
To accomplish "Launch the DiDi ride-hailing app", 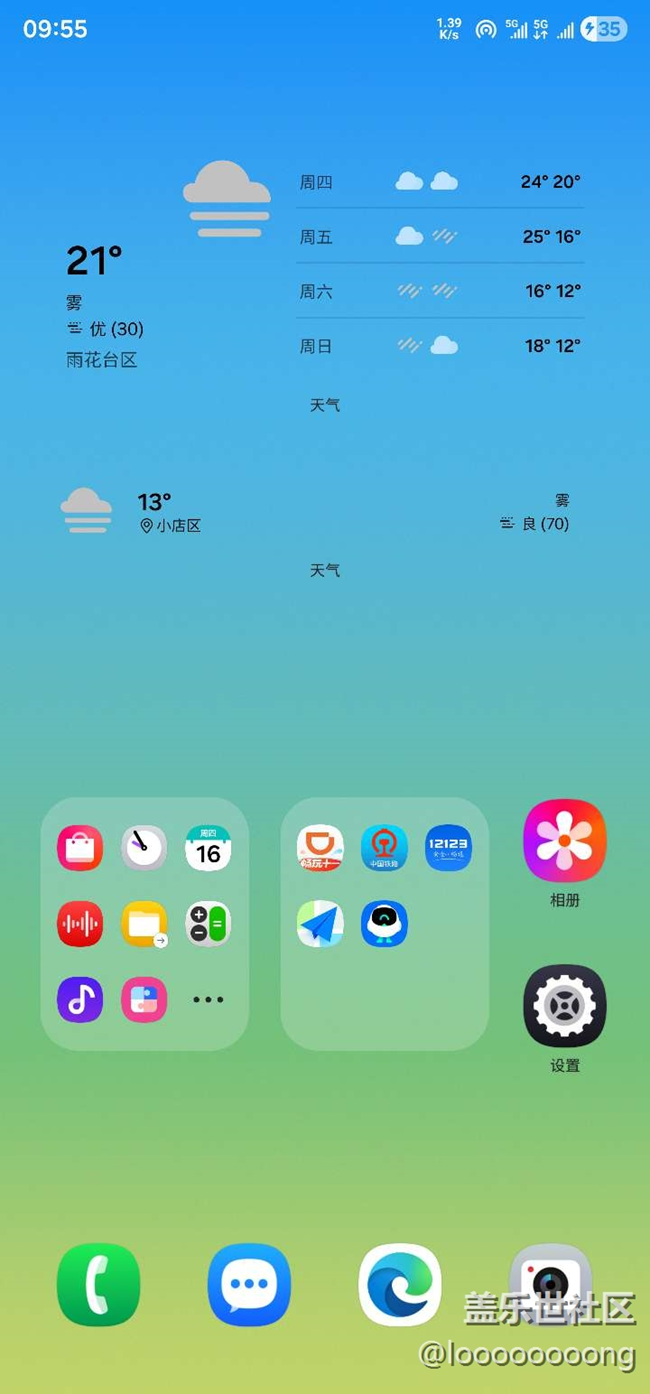I will pyautogui.click(x=320, y=848).
